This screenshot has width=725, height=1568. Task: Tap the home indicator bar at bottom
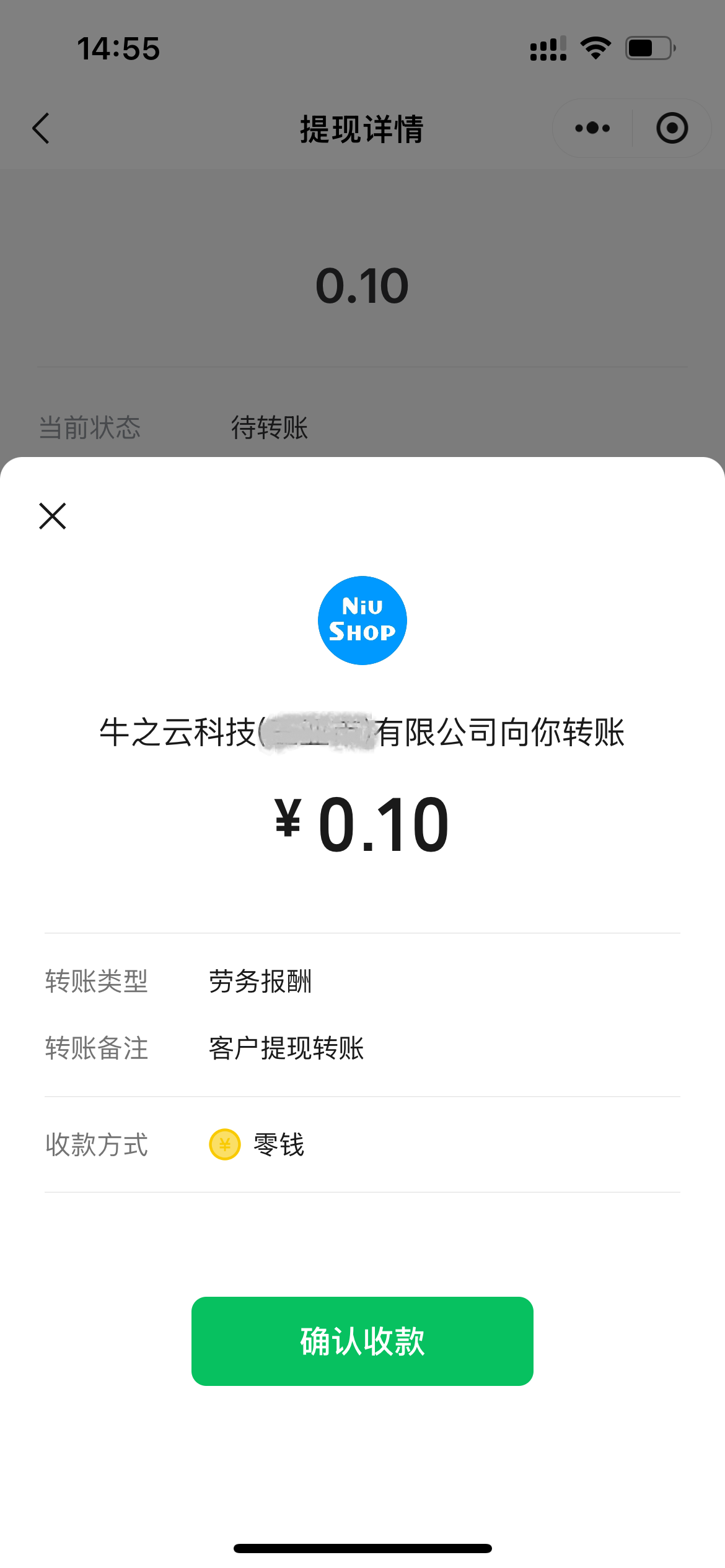[362, 1548]
